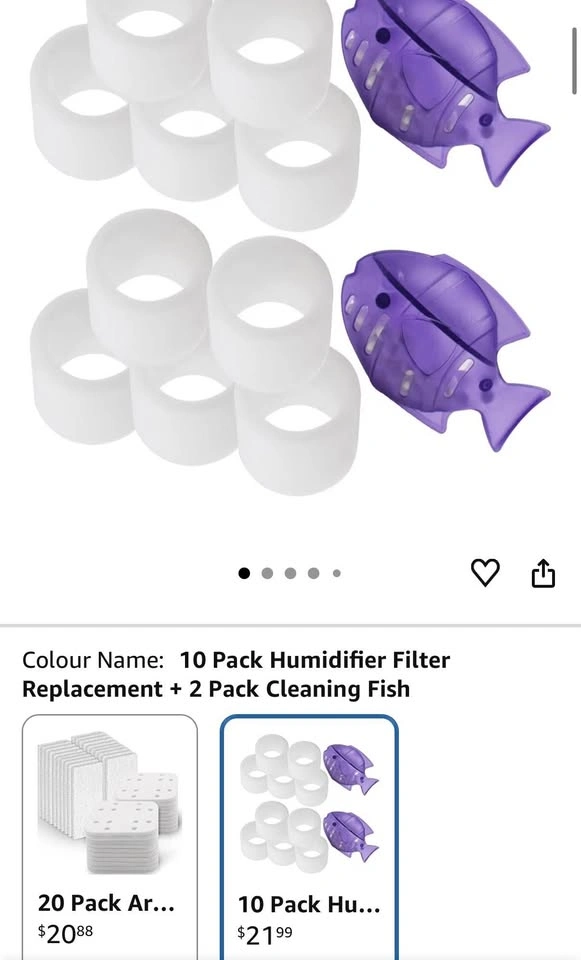Select the 20 Pack option for $20.88
The height and width of the screenshot is (960, 581).
pyautogui.click(x=110, y=837)
